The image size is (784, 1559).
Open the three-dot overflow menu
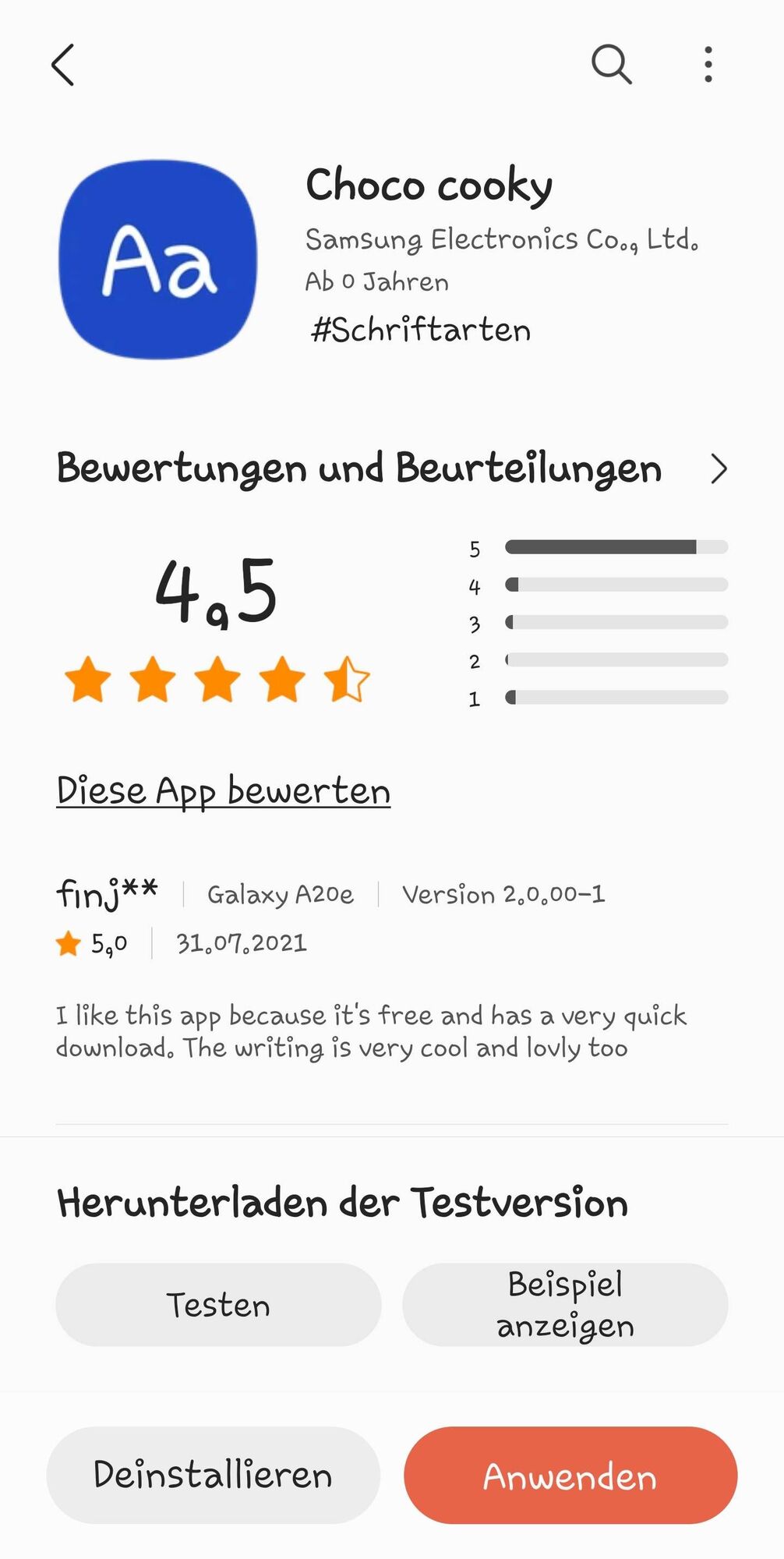708,64
